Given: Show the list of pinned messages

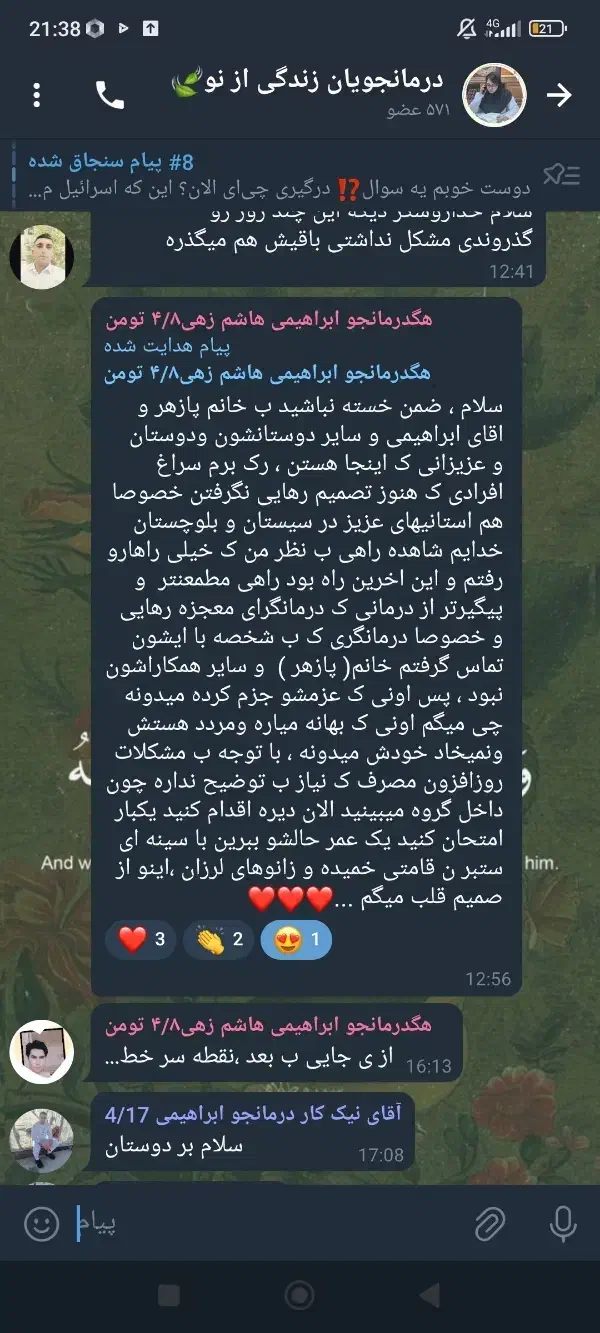Looking at the screenshot, I should click(x=561, y=175).
